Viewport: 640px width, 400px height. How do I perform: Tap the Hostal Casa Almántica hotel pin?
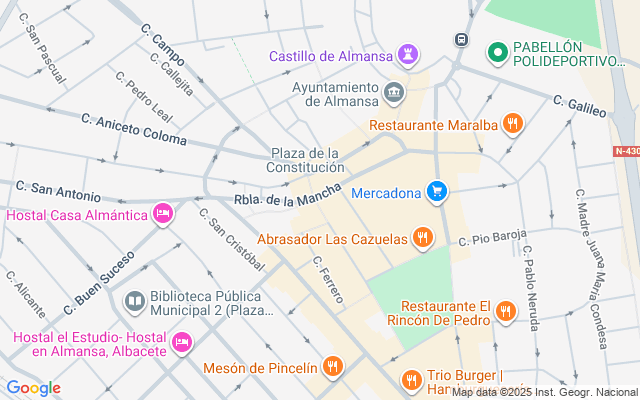[x=163, y=214]
